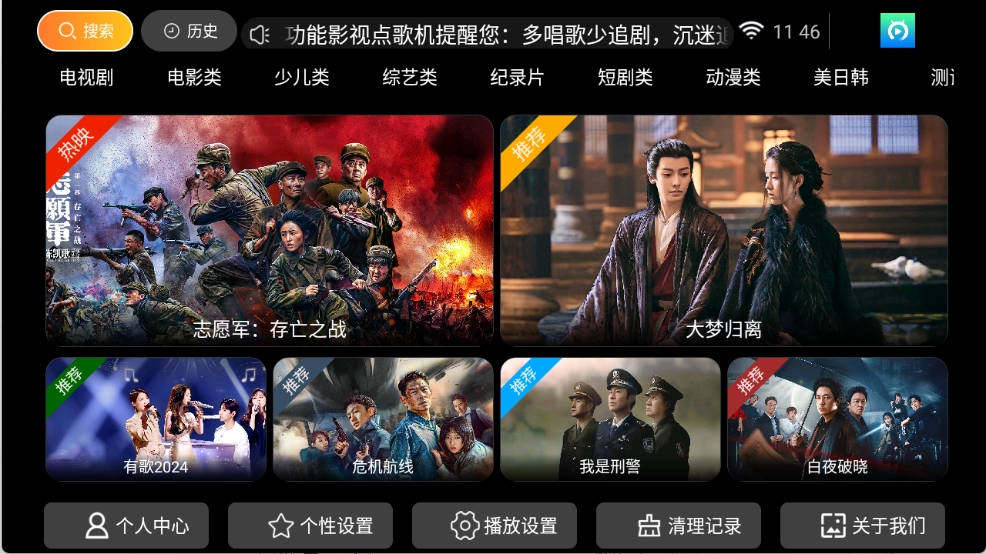
Task: Open 志愿军:存亡之战 movie card
Action: pyautogui.click(x=269, y=230)
